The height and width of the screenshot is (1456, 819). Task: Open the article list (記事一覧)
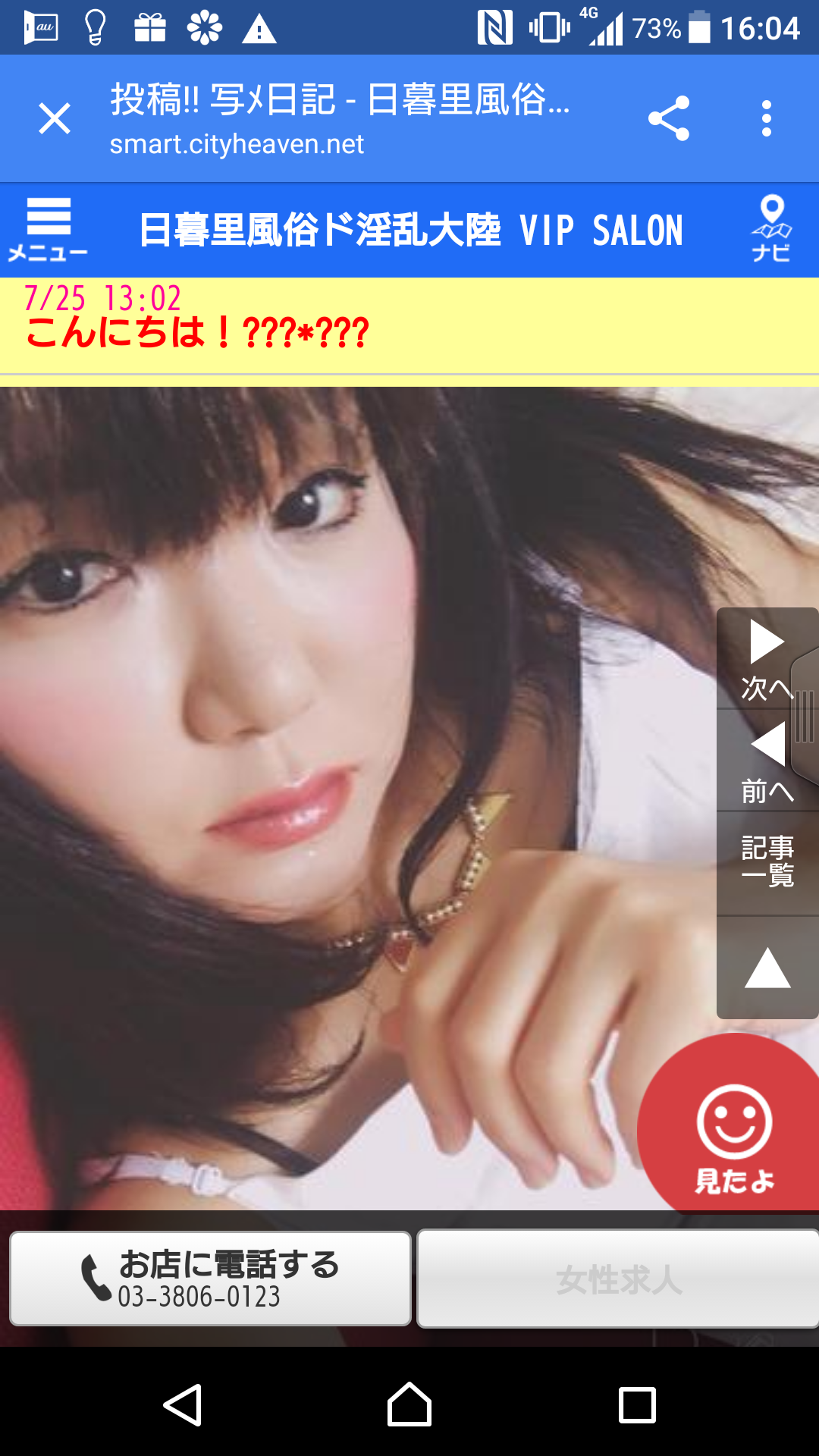pos(767,862)
